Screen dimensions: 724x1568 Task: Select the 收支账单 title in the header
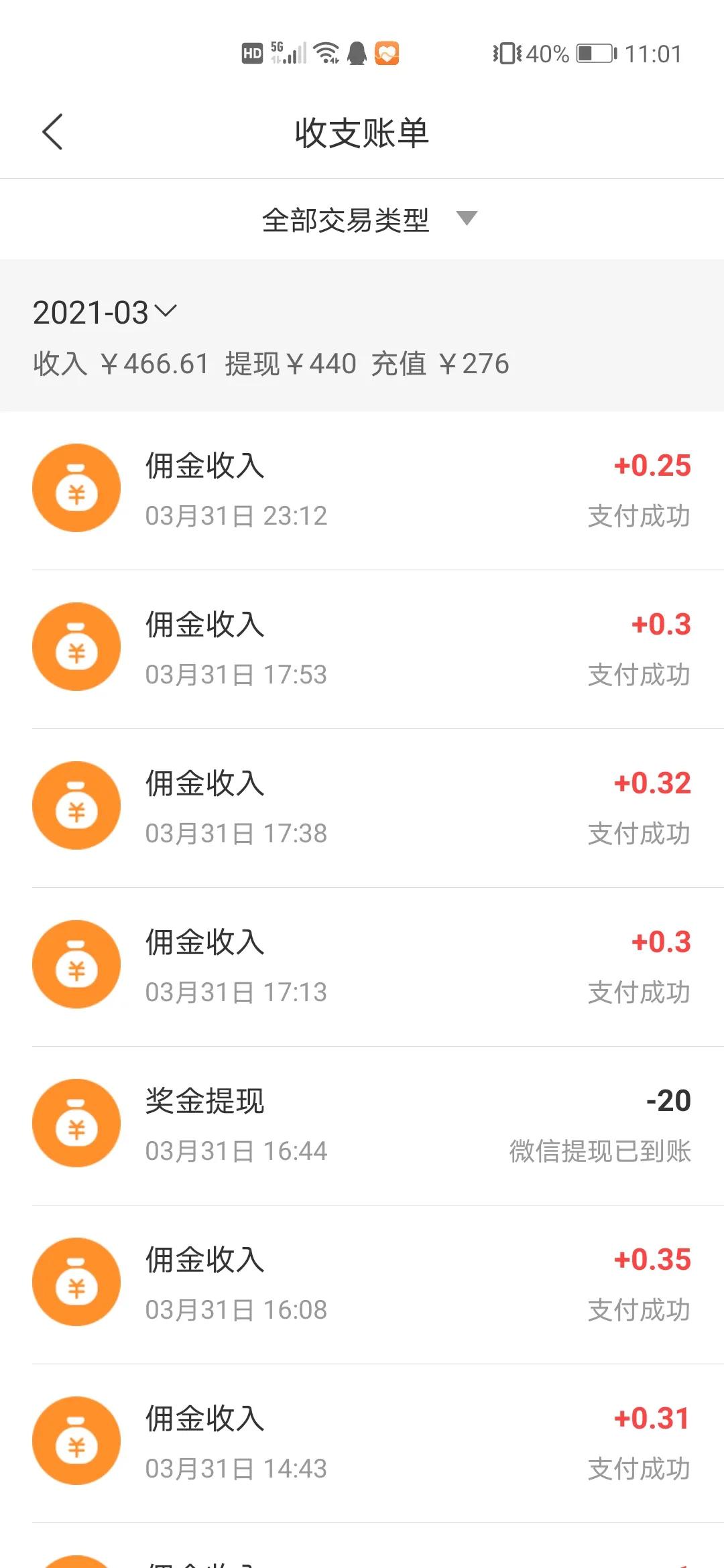click(362, 132)
